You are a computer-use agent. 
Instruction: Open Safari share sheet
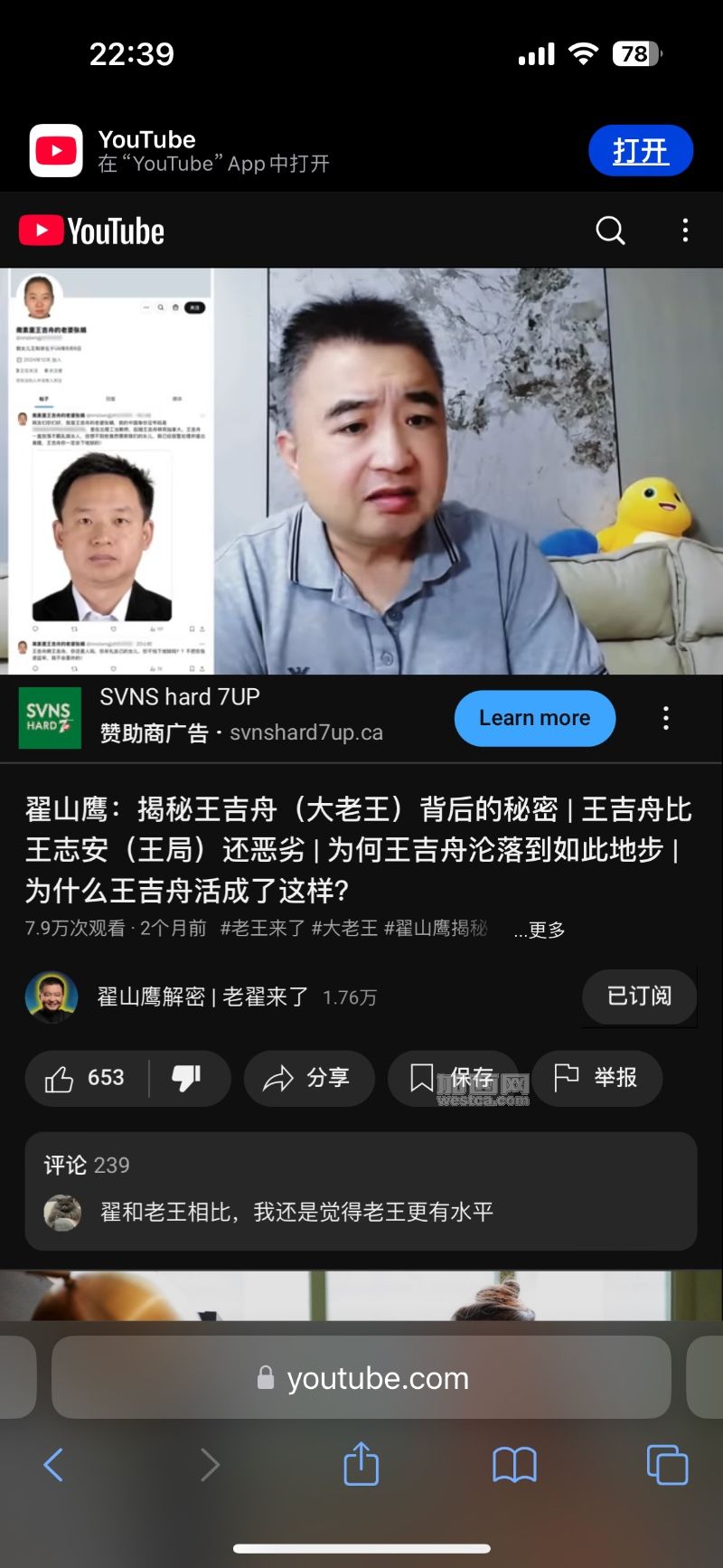pyautogui.click(x=361, y=1464)
